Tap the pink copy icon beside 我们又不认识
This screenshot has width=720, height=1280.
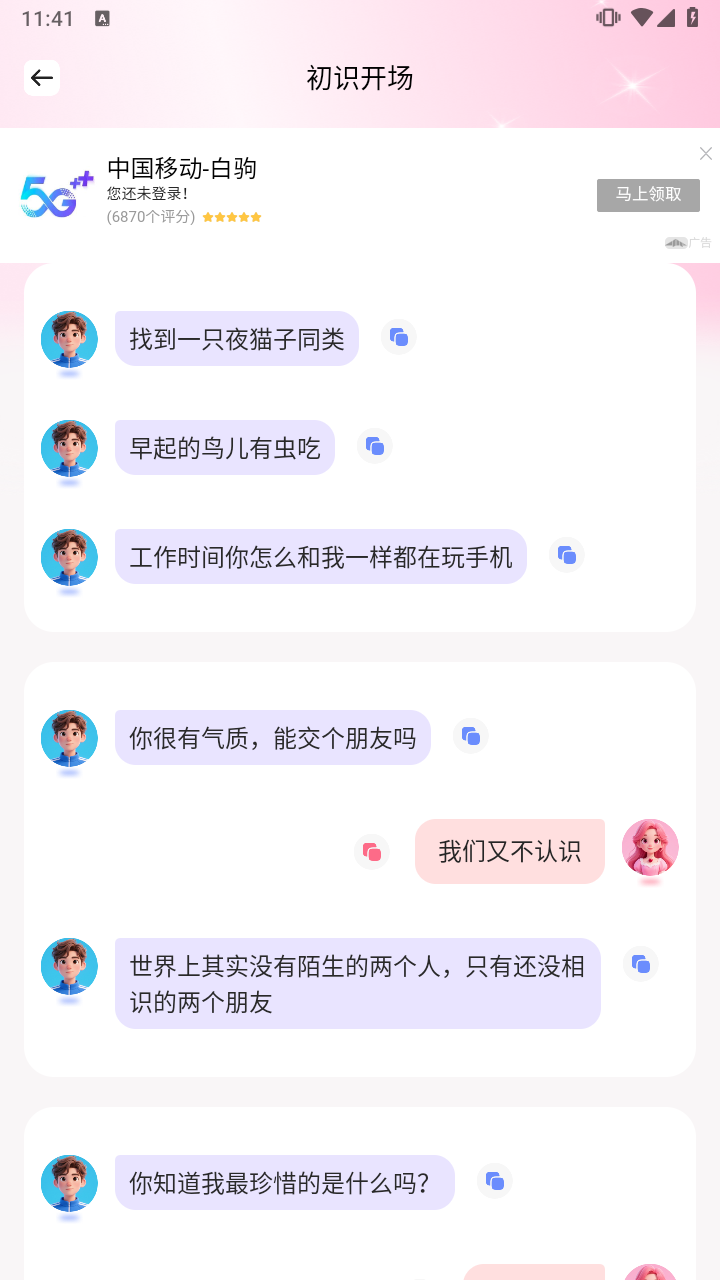point(372,851)
